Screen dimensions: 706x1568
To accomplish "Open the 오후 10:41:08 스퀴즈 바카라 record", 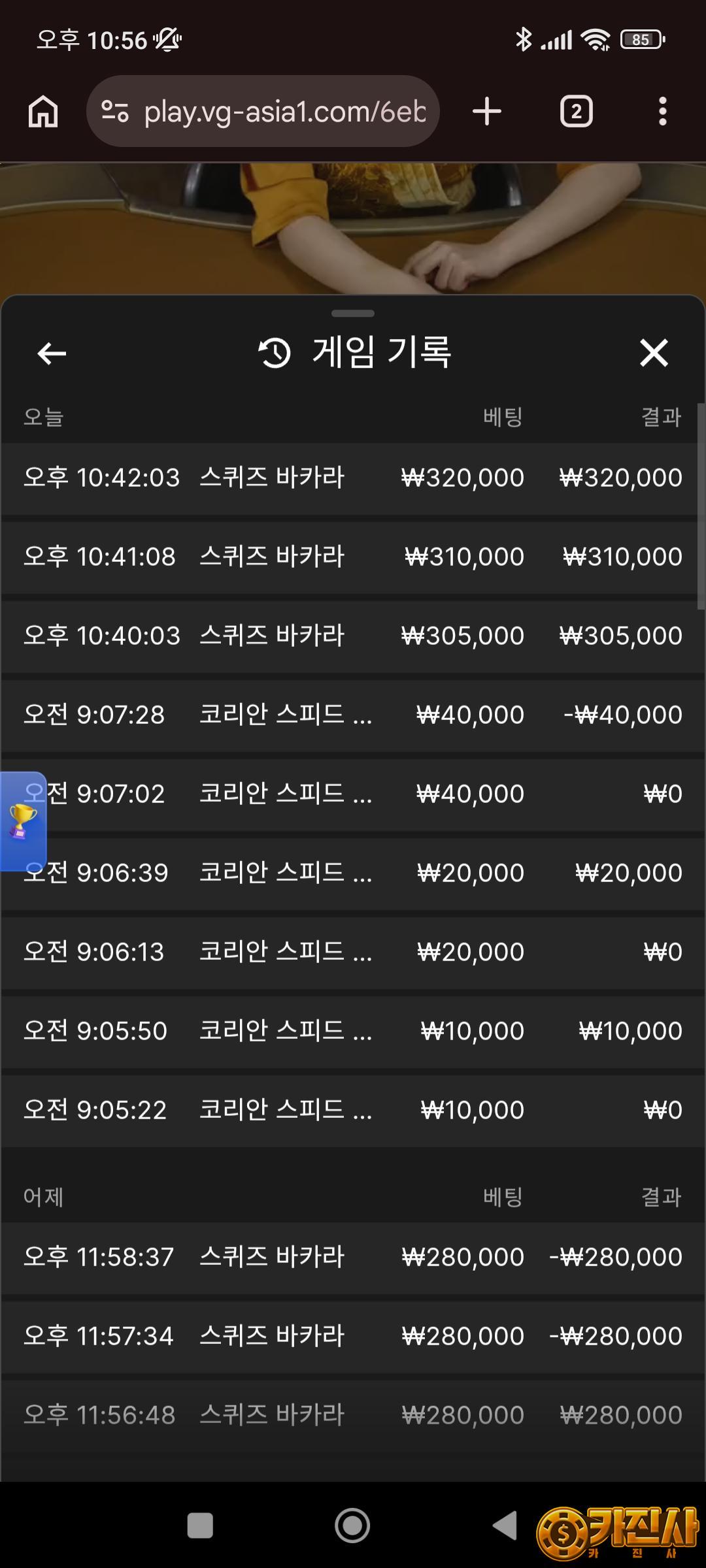I will pos(353,557).
